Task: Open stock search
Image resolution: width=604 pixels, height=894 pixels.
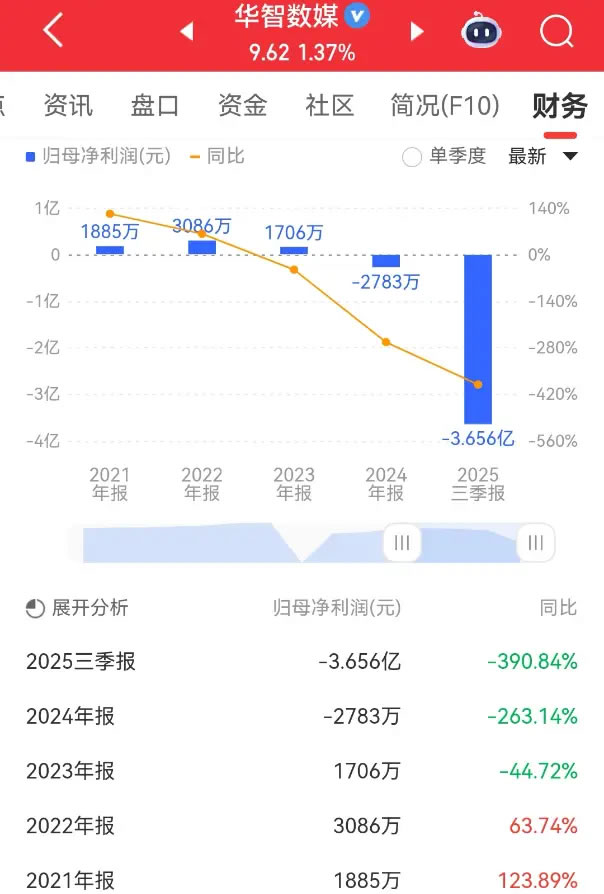Action: [556, 32]
